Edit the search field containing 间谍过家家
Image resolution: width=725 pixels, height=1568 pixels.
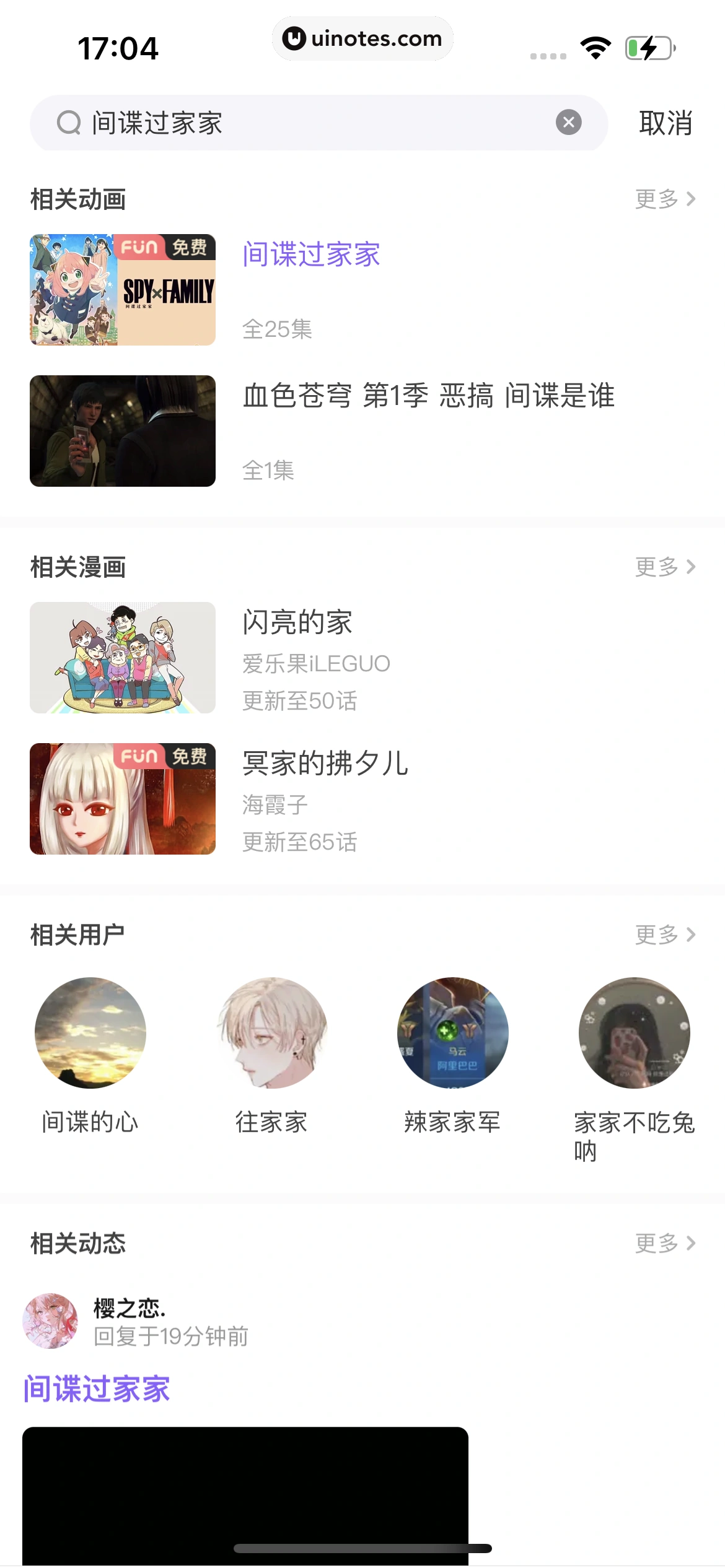coord(310,123)
